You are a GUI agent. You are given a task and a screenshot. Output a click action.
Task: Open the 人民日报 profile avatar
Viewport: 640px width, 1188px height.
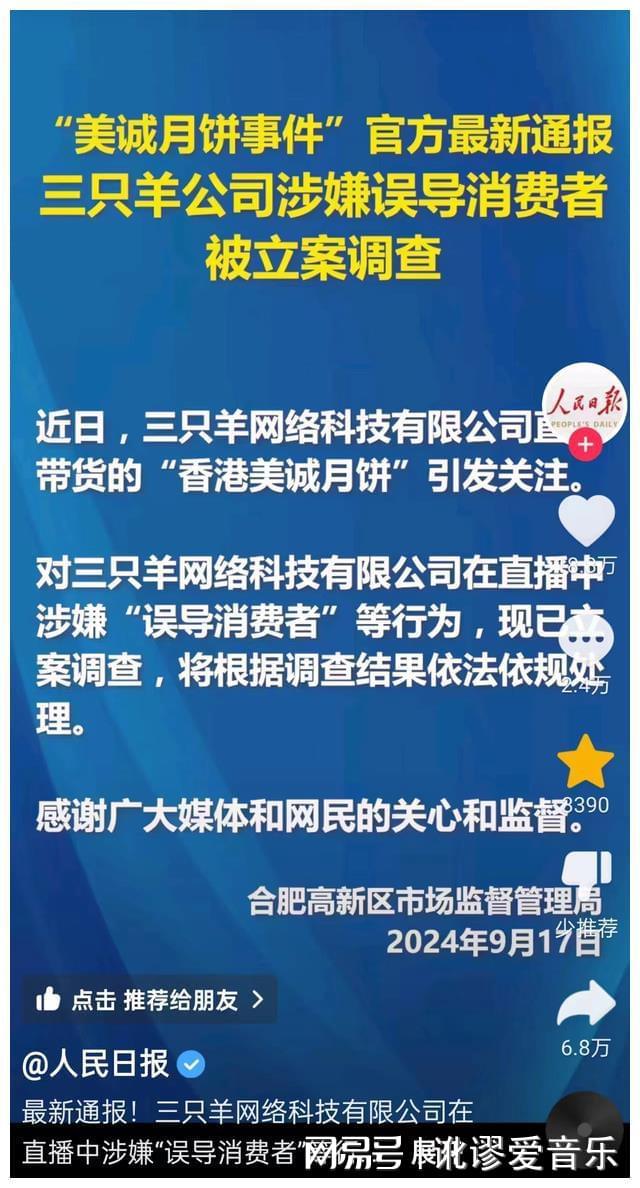pyautogui.click(x=586, y=405)
